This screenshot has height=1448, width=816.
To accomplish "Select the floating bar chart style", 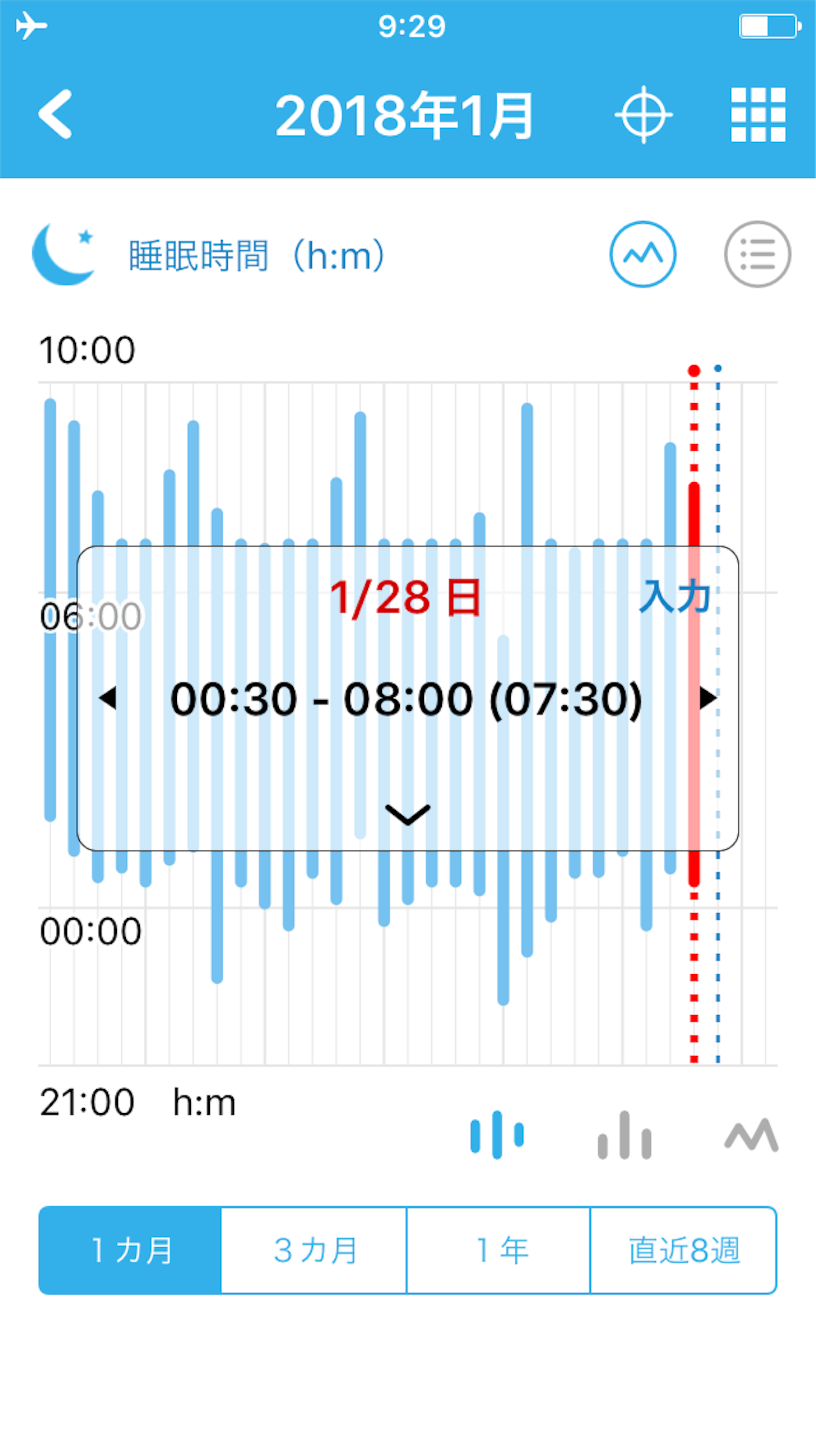I will coord(497,1135).
